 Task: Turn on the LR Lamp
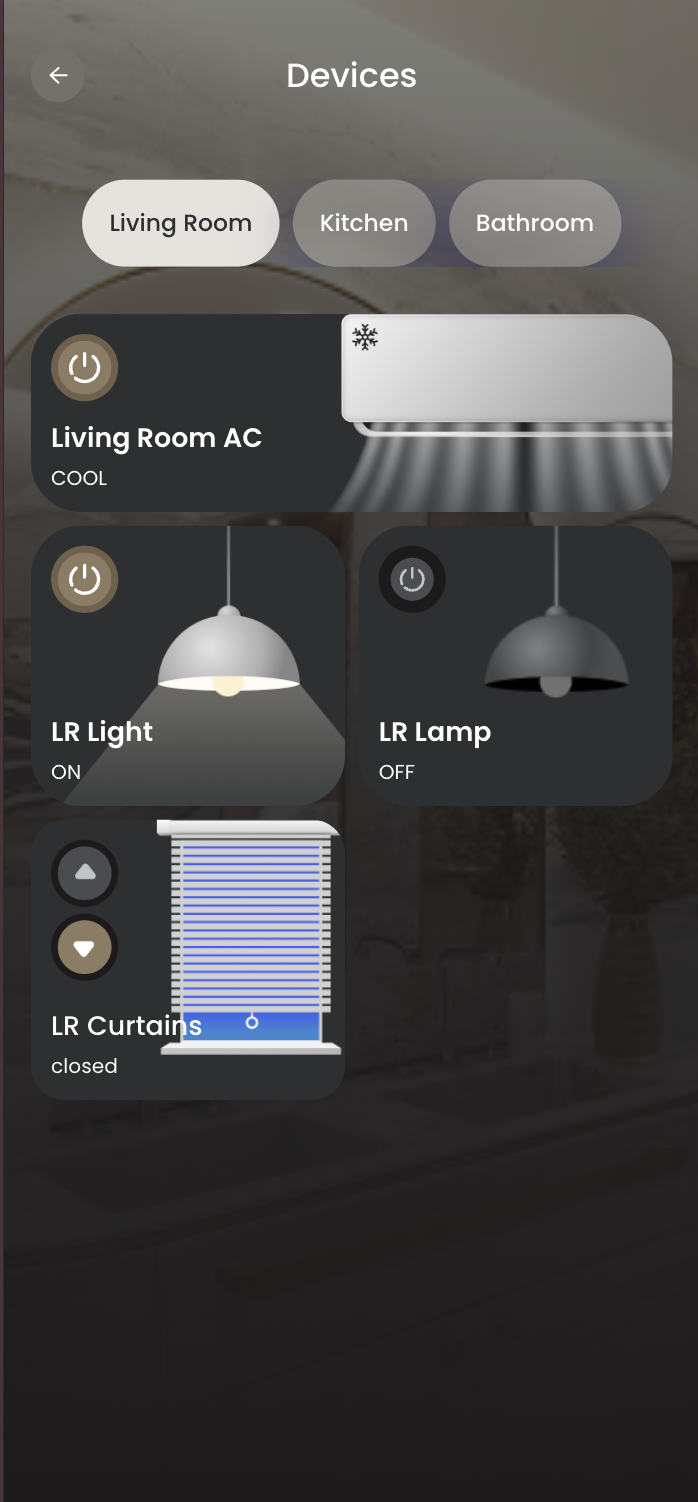[x=412, y=579]
